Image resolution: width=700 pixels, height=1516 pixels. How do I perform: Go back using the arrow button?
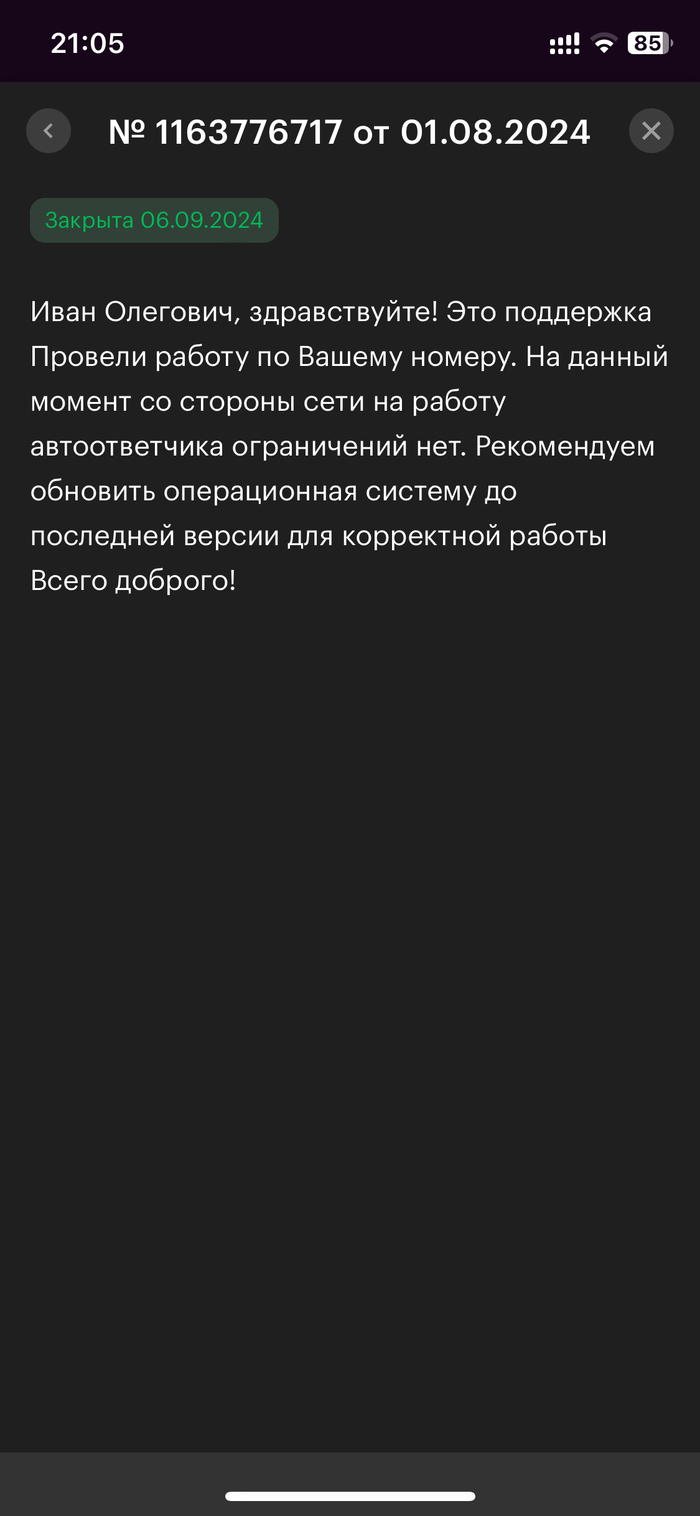[48, 131]
